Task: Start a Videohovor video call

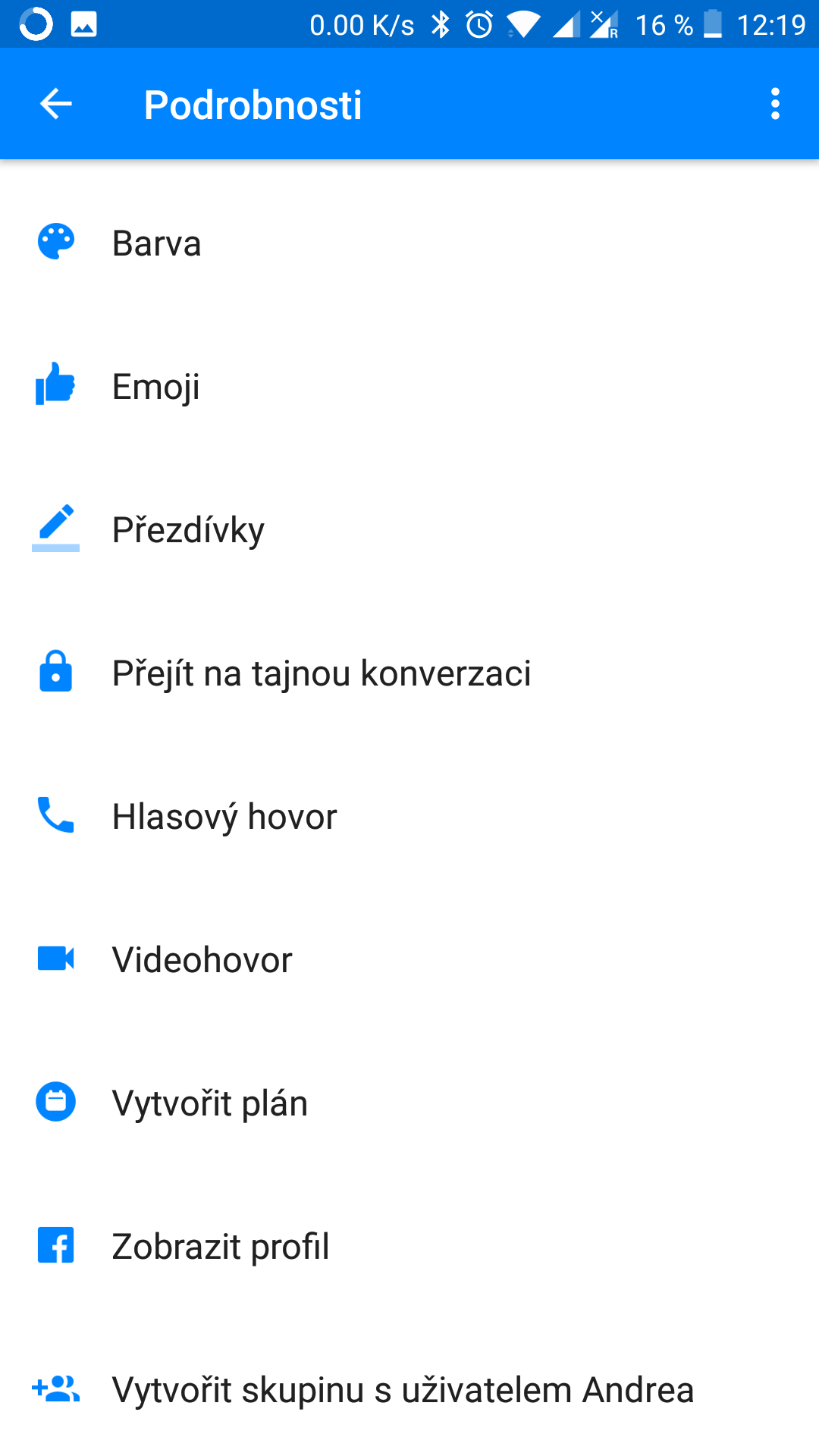Action: (x=409, y=959)
